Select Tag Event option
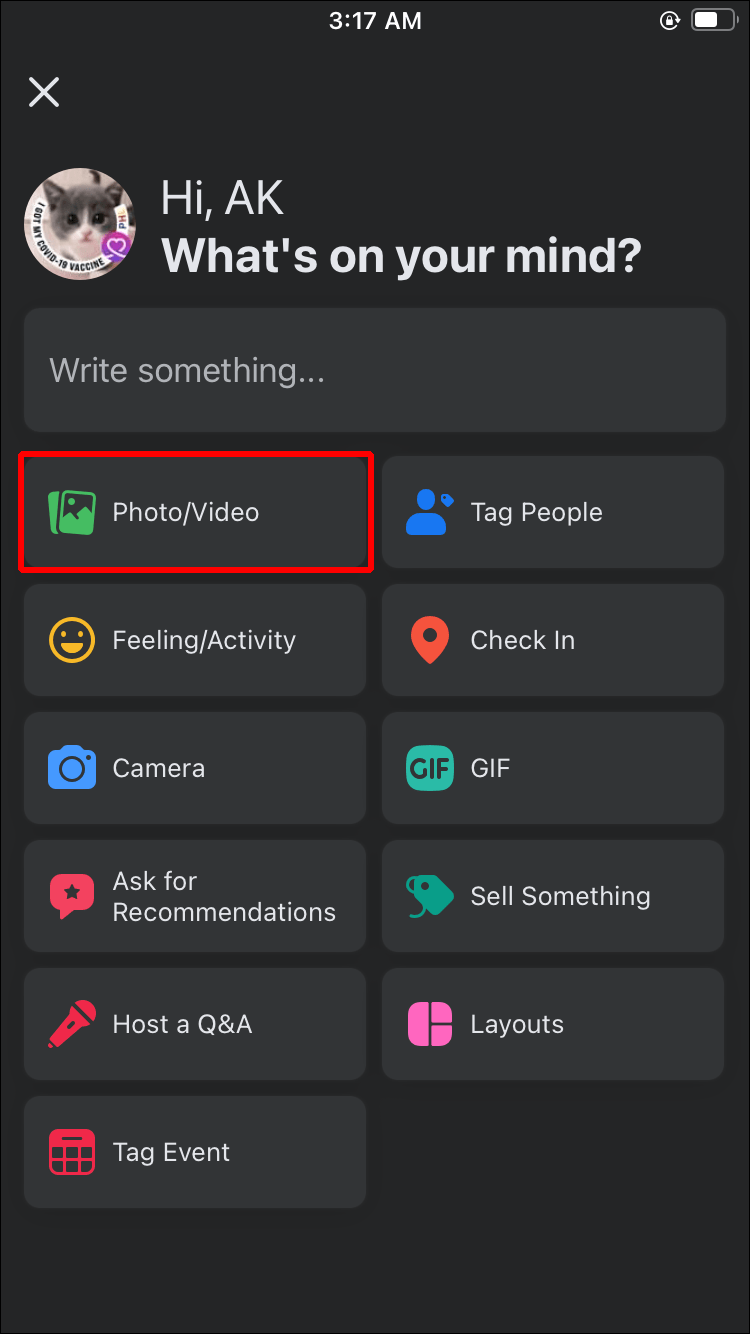 (195, 1152)
